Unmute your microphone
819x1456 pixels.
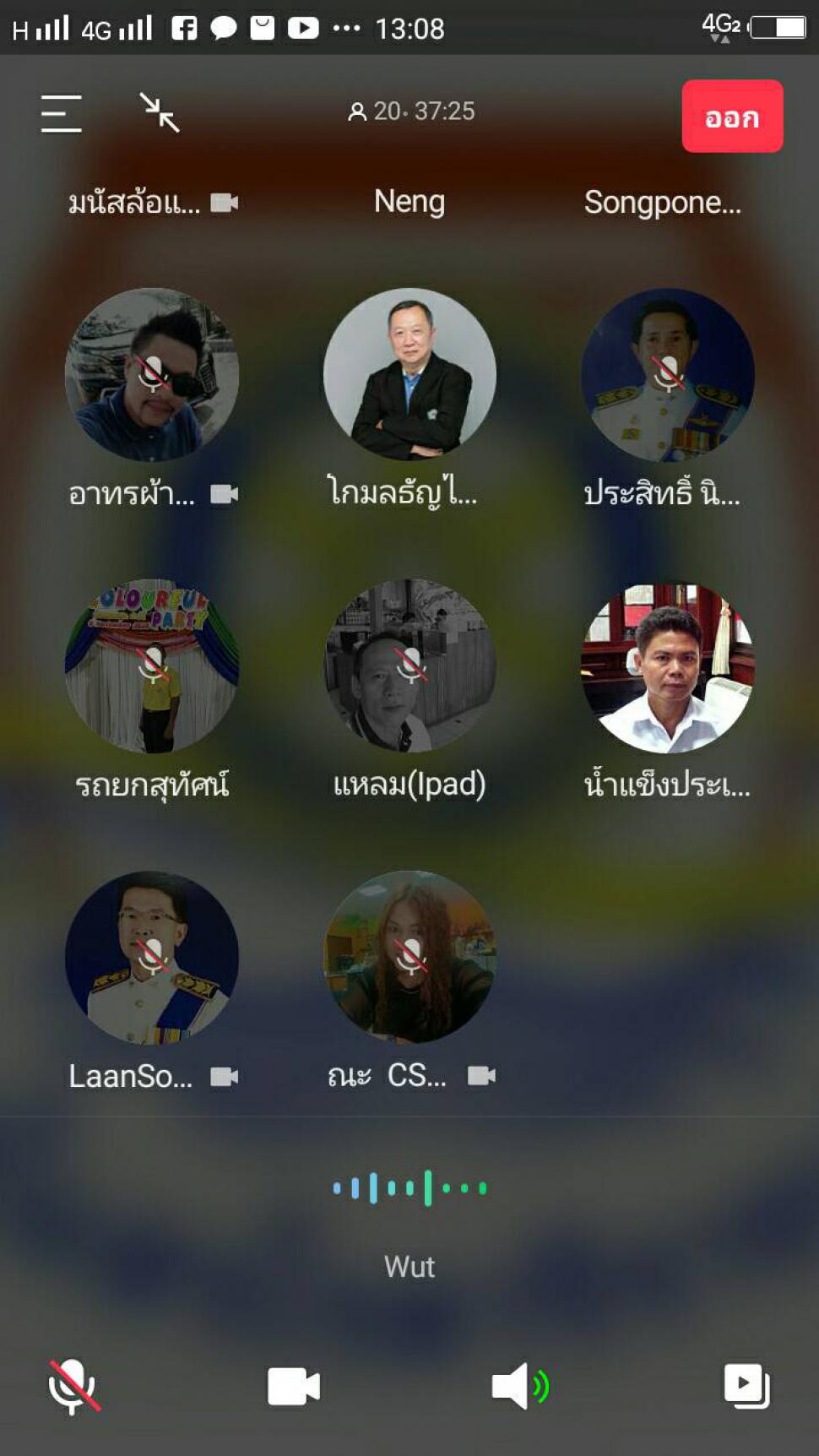click(x=73, y=1386)
